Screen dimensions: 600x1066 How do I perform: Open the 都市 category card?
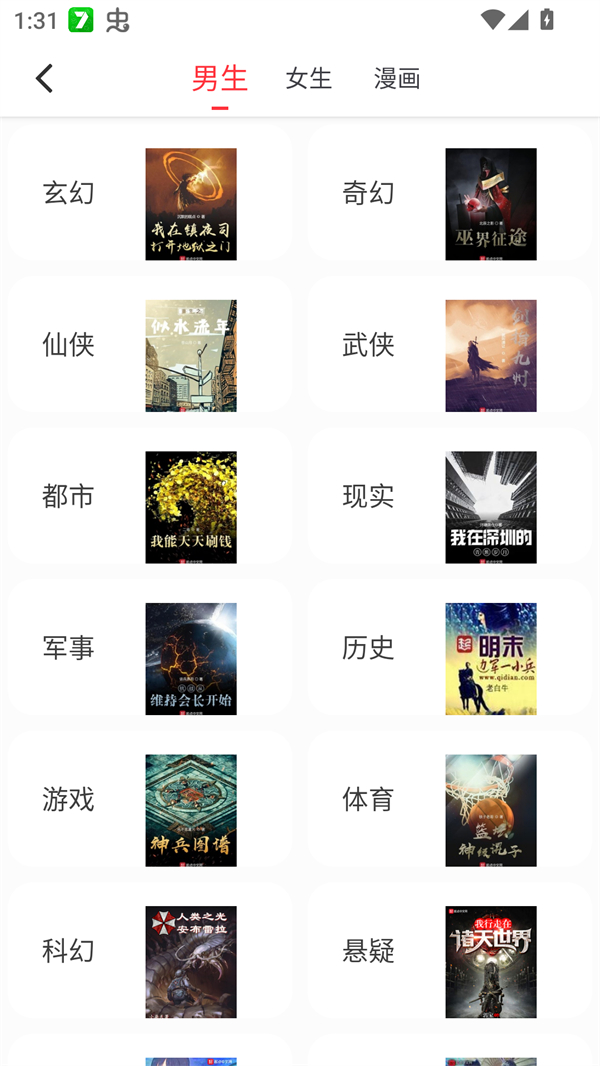[150, 497]
